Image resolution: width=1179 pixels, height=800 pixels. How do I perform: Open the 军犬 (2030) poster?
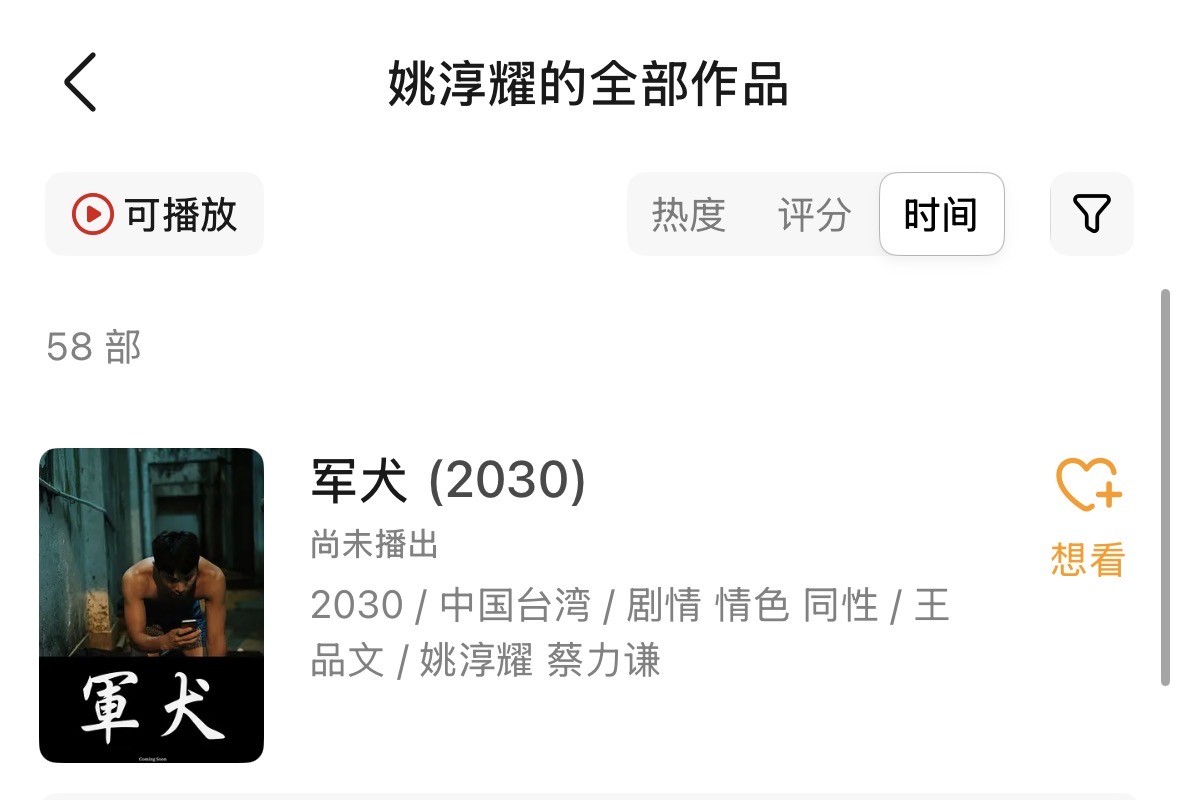[151, 605]
